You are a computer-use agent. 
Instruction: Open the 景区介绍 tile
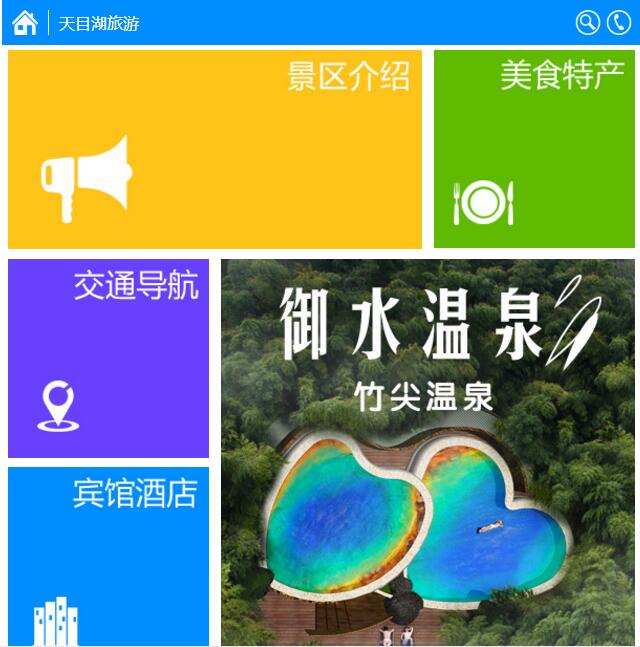point(215,149)
